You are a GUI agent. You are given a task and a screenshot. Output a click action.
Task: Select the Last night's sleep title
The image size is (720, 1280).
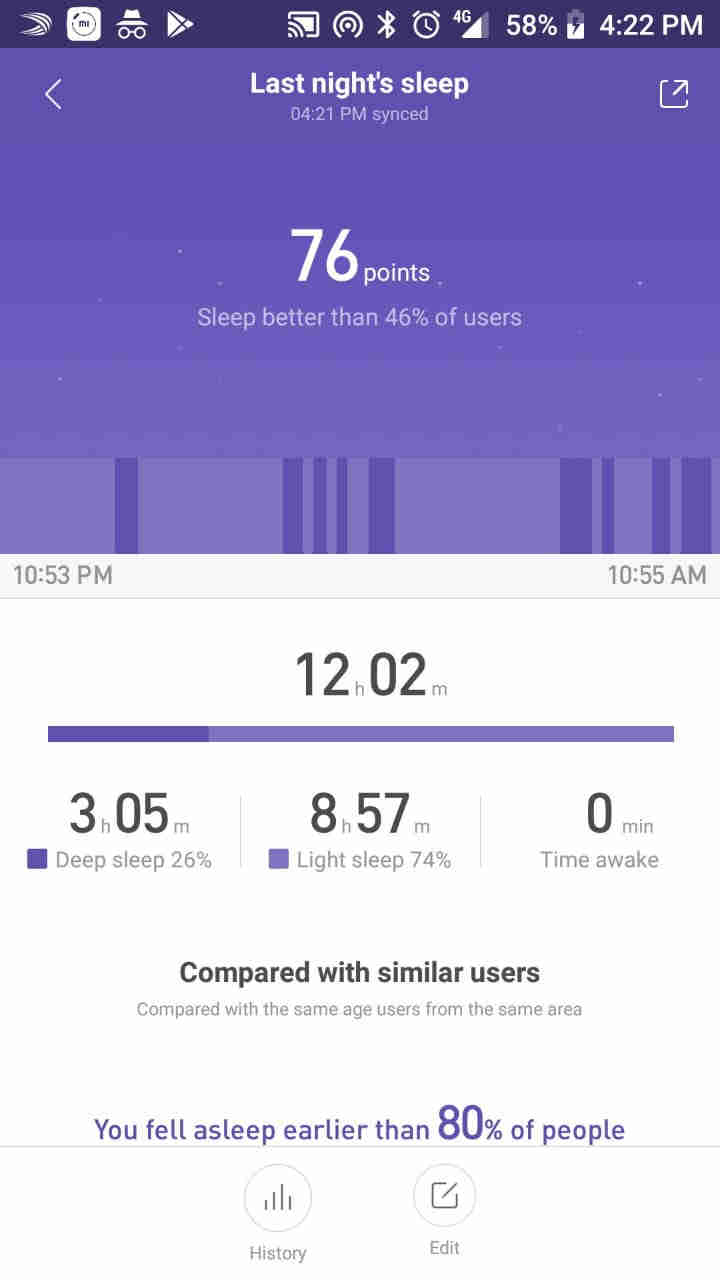tap(359, 83)
